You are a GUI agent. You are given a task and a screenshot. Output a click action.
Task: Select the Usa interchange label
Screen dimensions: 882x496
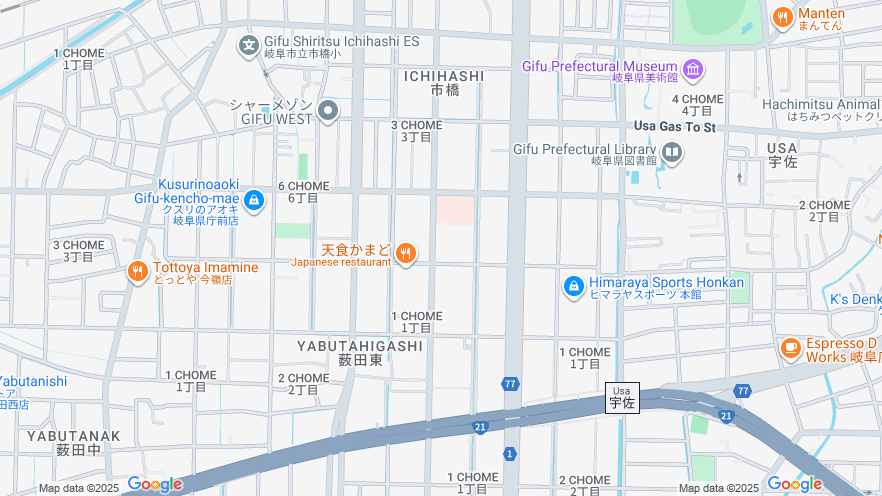pos(622,398)
